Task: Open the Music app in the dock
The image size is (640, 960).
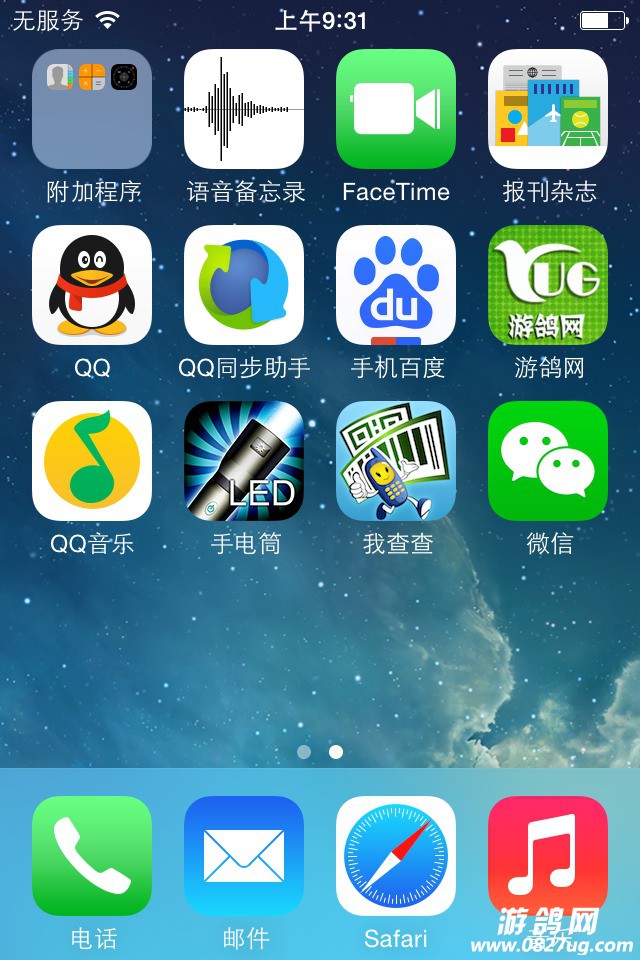Action: [548, 856]
